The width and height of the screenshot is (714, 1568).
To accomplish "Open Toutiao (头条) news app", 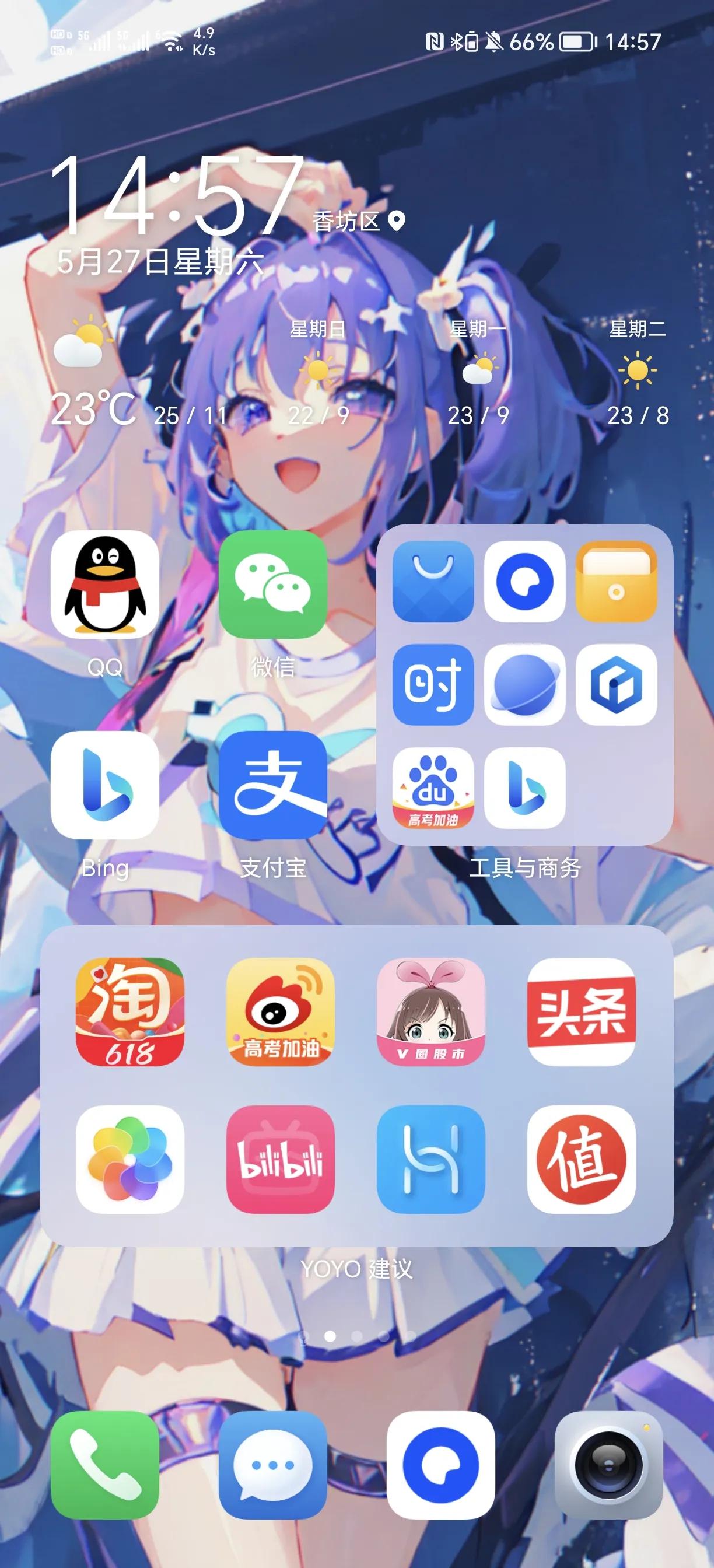I will (582, 1012).
